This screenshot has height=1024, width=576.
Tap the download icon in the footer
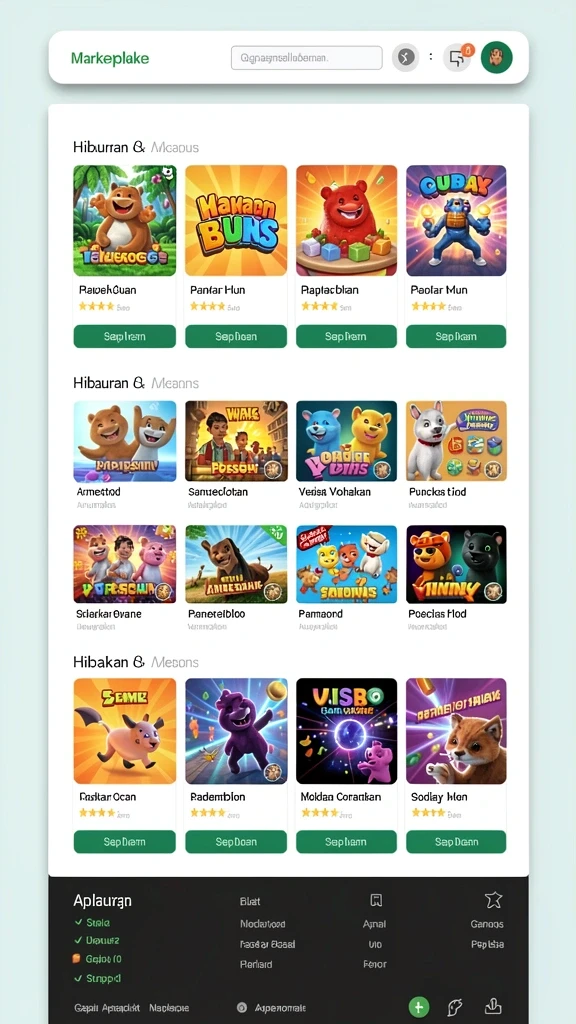click(x=492, y=1006)
